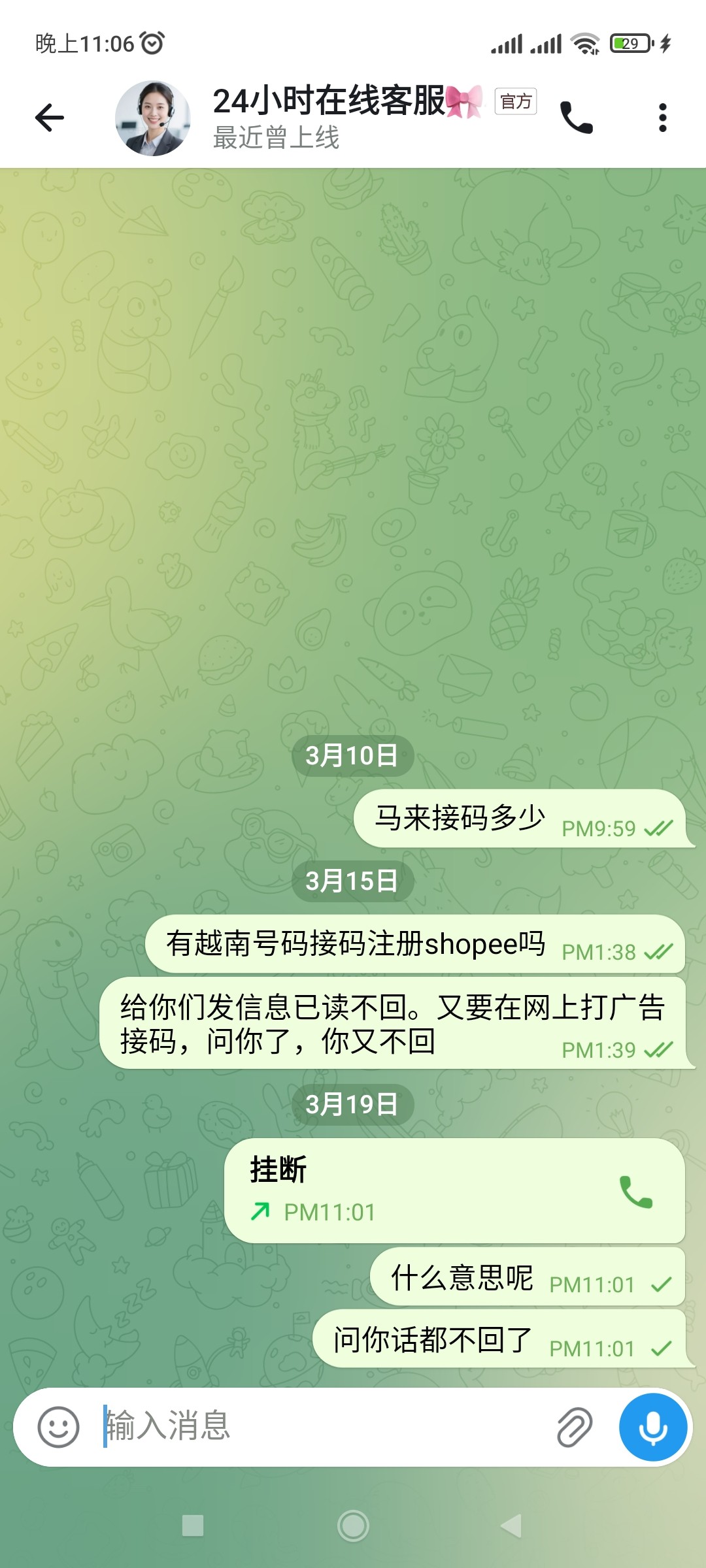This screenshot has width=706, height=1568.
Task: Open the three-dot overflow menu
Action: pos(662,118)
